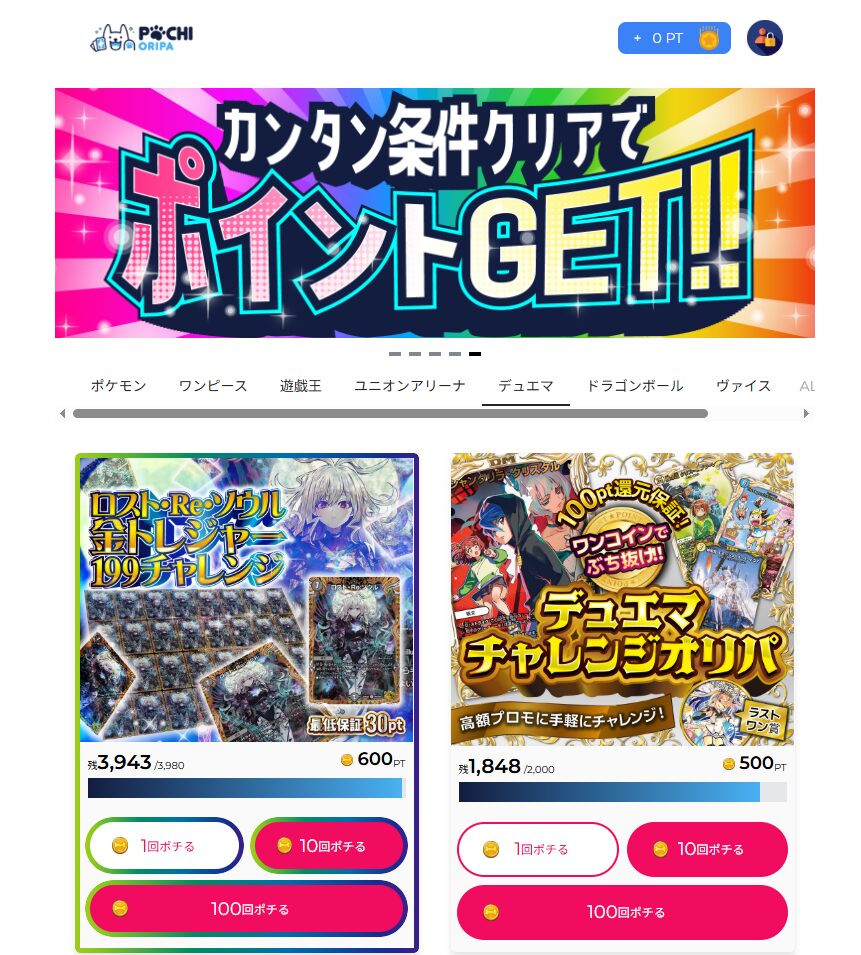Switch to the ドラゴンボール tab
Screen dimensions: 861x955
pos(634,386)
